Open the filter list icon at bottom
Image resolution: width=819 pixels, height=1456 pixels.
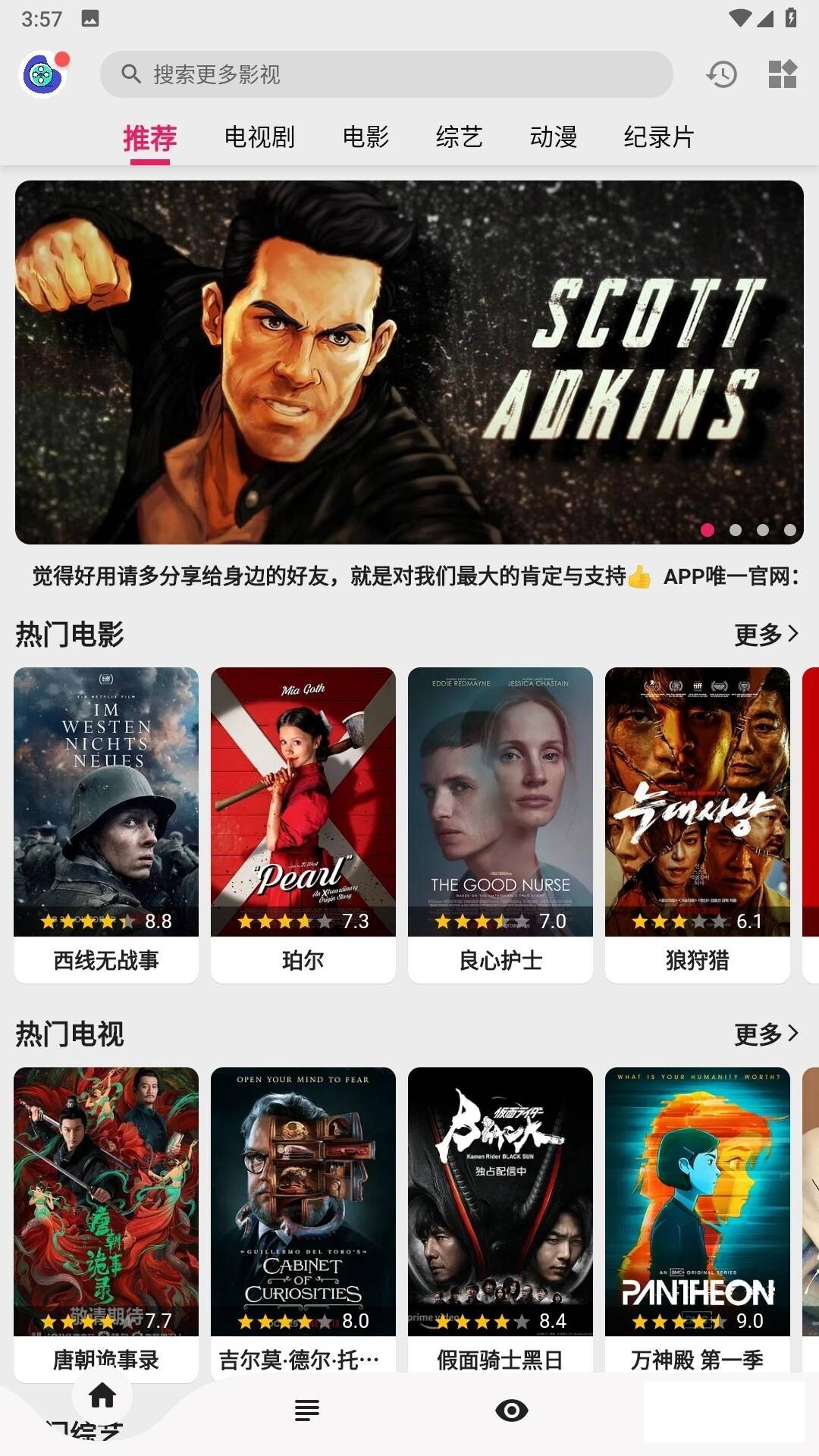pyautogui.click(x=307, y=1409)
